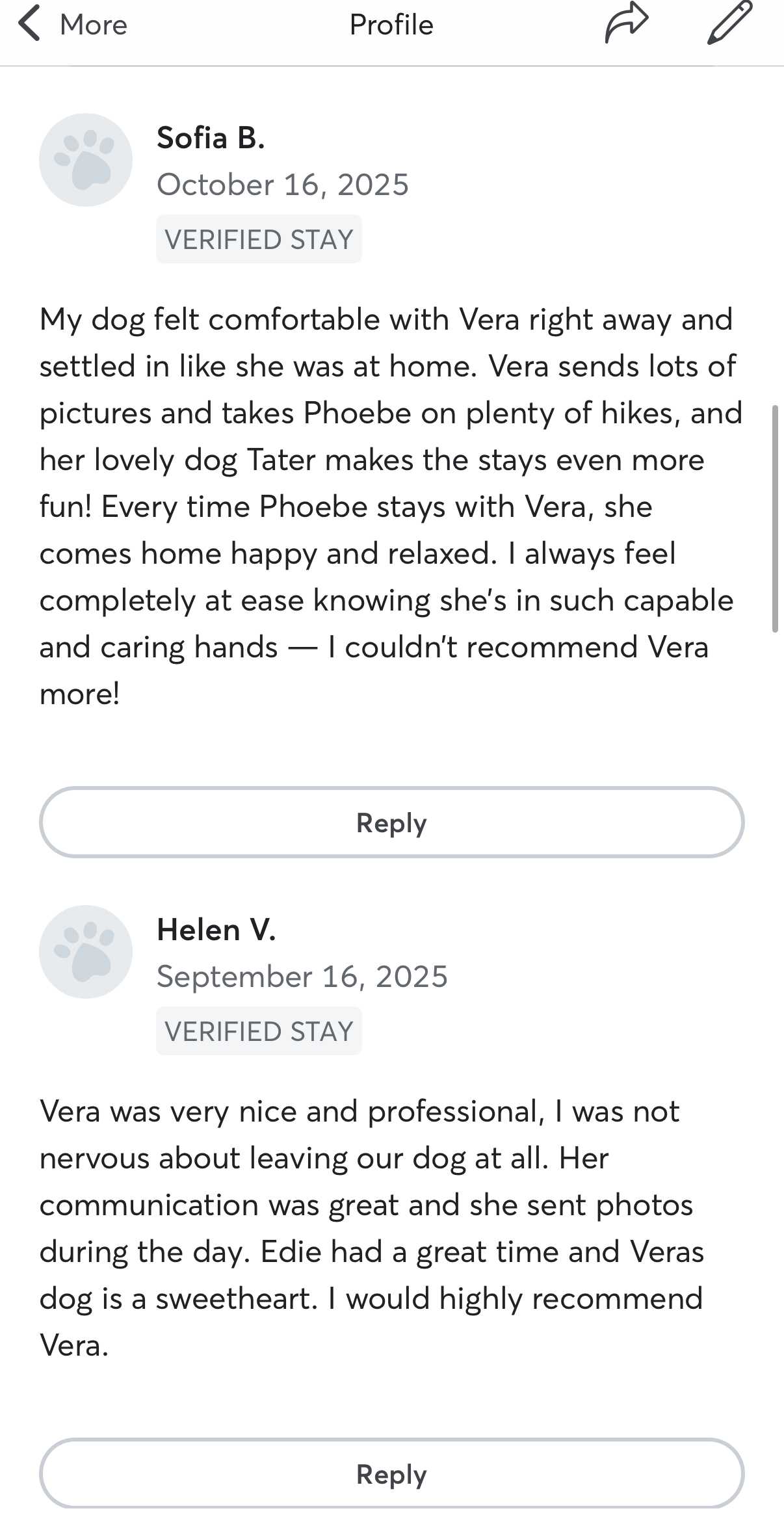
Task: Reply to Helen V.'s review
Action: 391,1474
